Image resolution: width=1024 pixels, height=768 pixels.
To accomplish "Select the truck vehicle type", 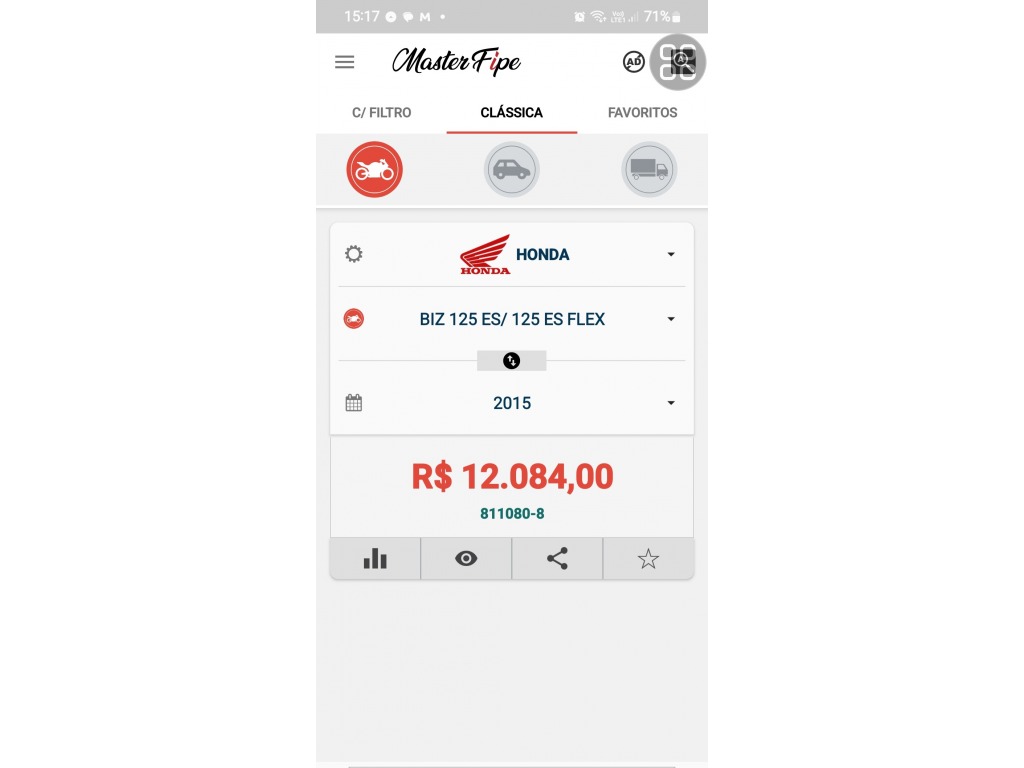I will point(648,170).
